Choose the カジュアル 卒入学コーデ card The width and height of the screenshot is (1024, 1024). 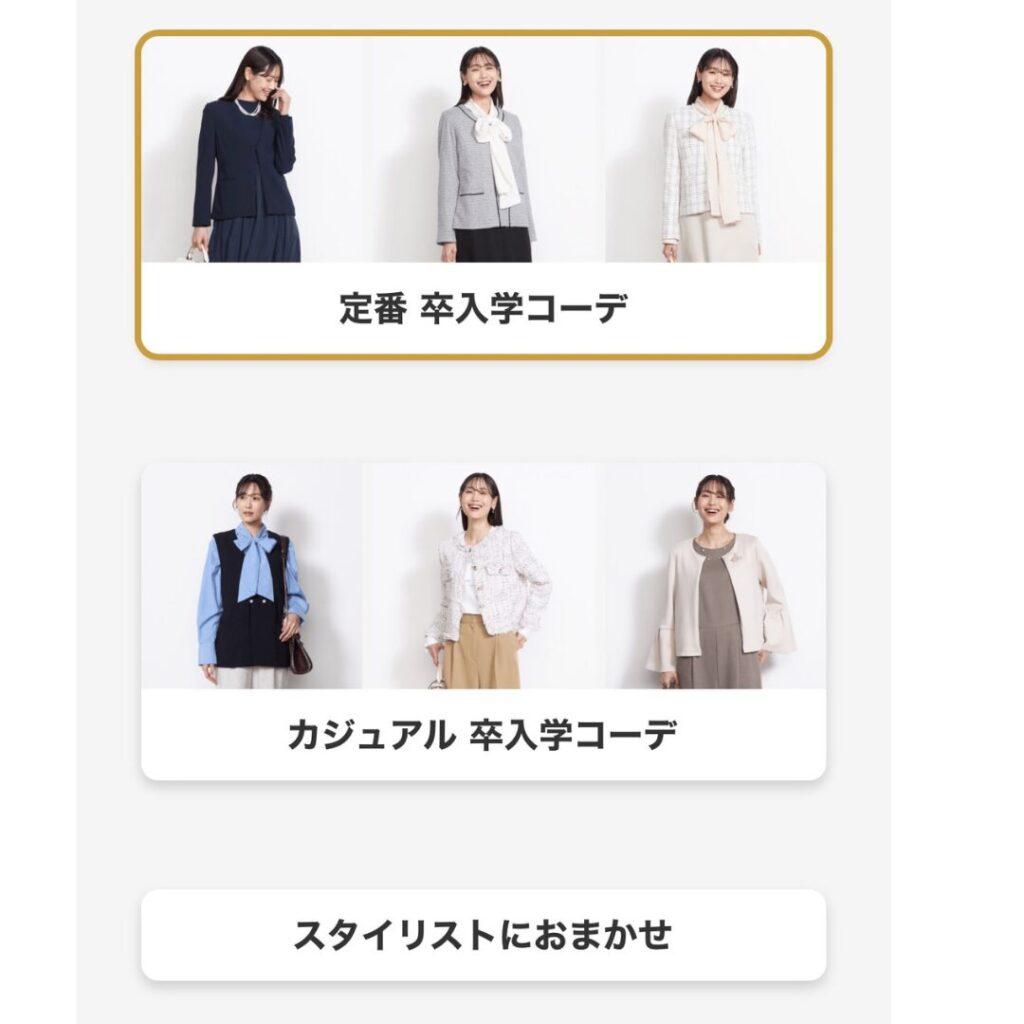483,620
